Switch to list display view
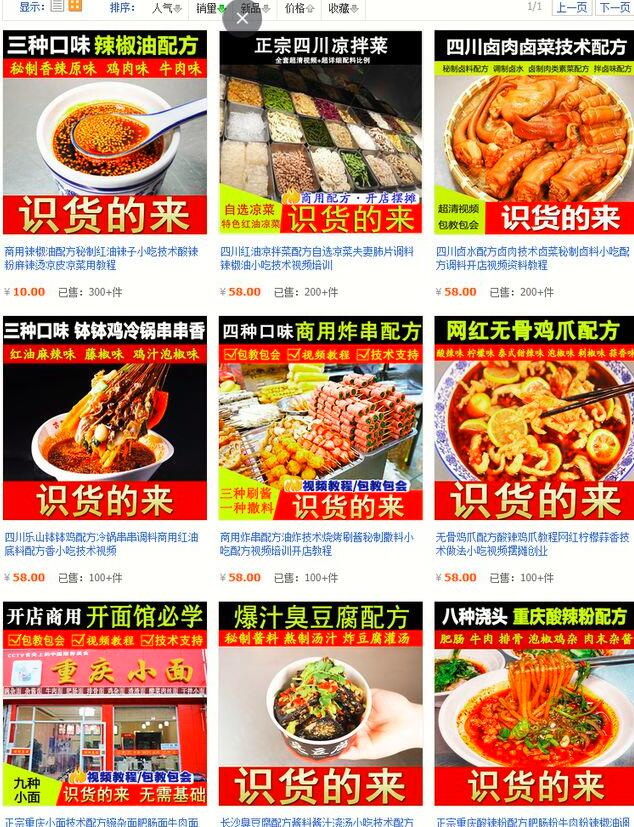The width and height of the screenshot is (634, 827). [57, 6]
